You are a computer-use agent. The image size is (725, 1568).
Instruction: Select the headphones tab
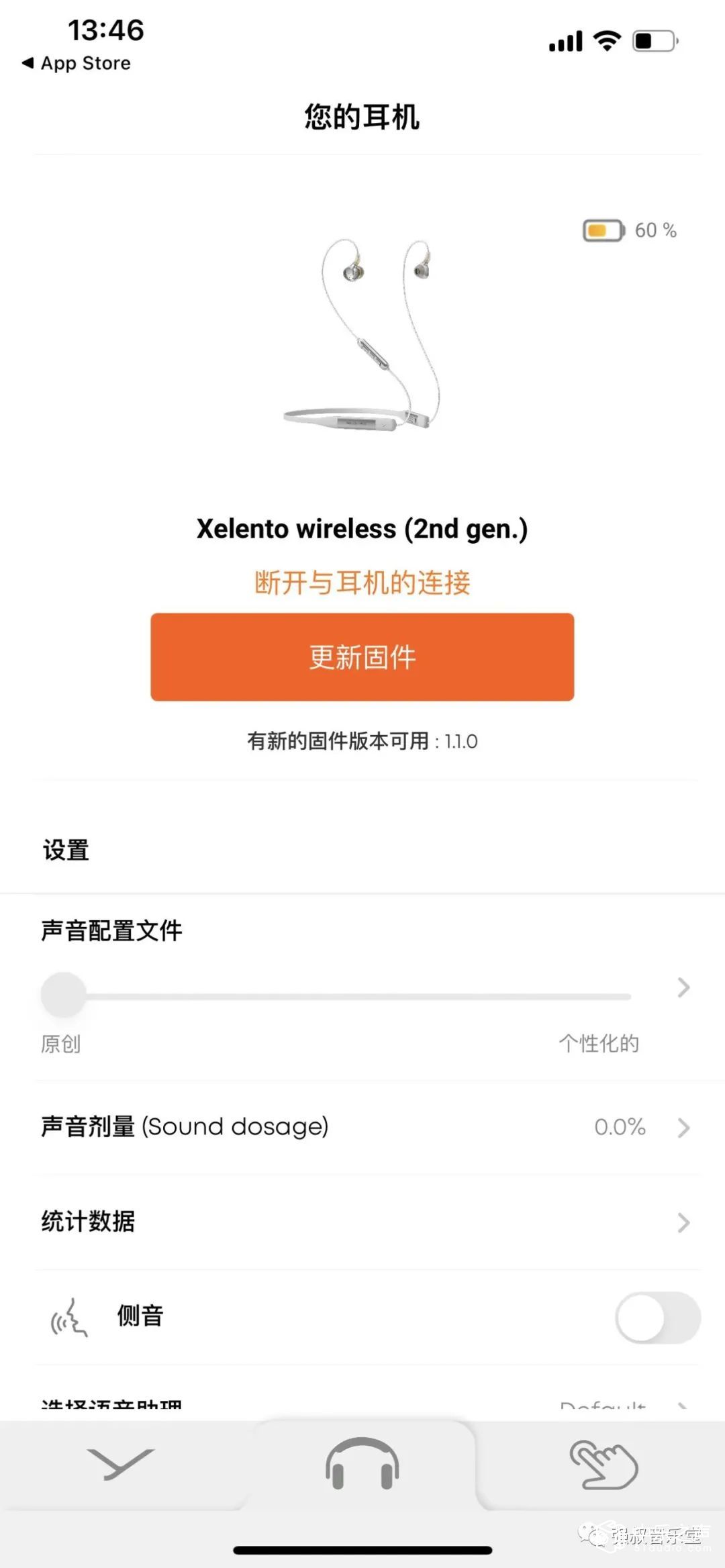tap(362, 1464)
